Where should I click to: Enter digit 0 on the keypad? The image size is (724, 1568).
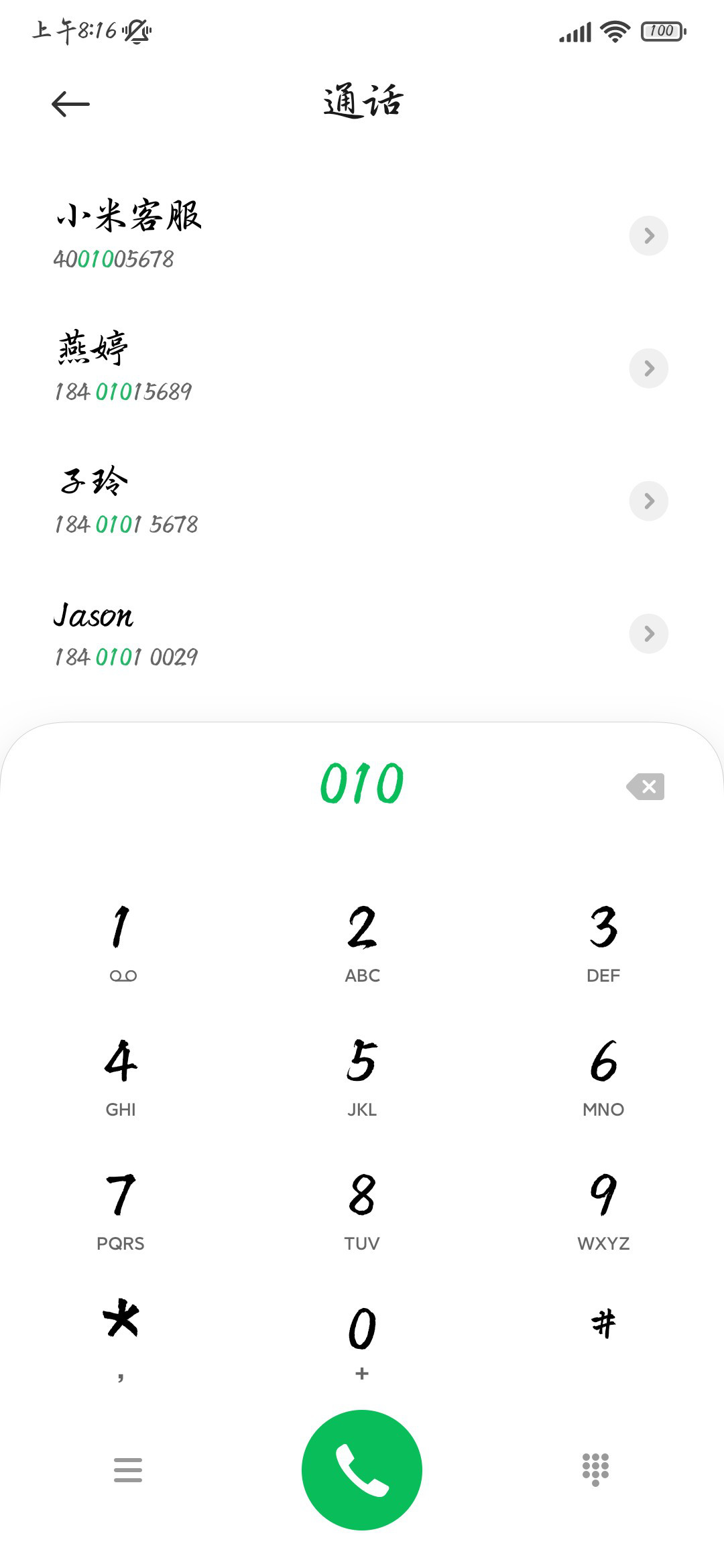pos(362,1340)
